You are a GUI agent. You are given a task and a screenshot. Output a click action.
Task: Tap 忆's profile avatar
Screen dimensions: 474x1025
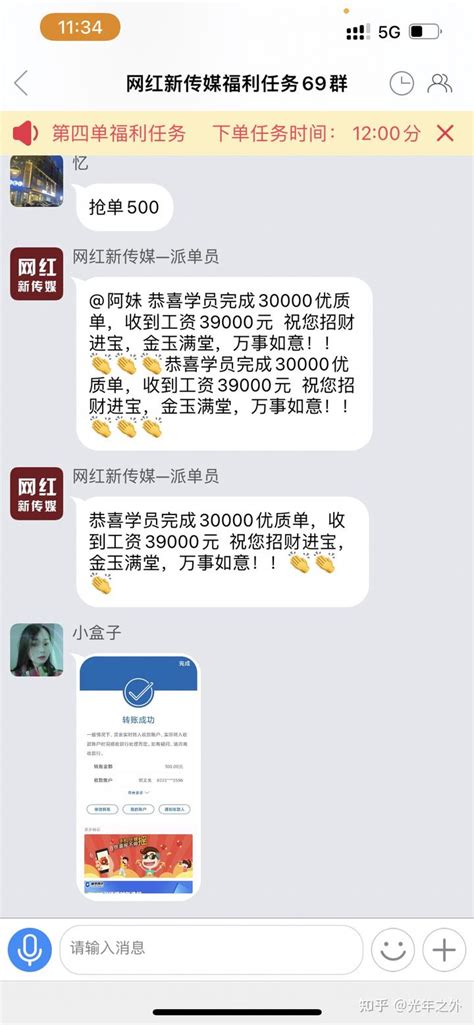click(x=37, y=180)
